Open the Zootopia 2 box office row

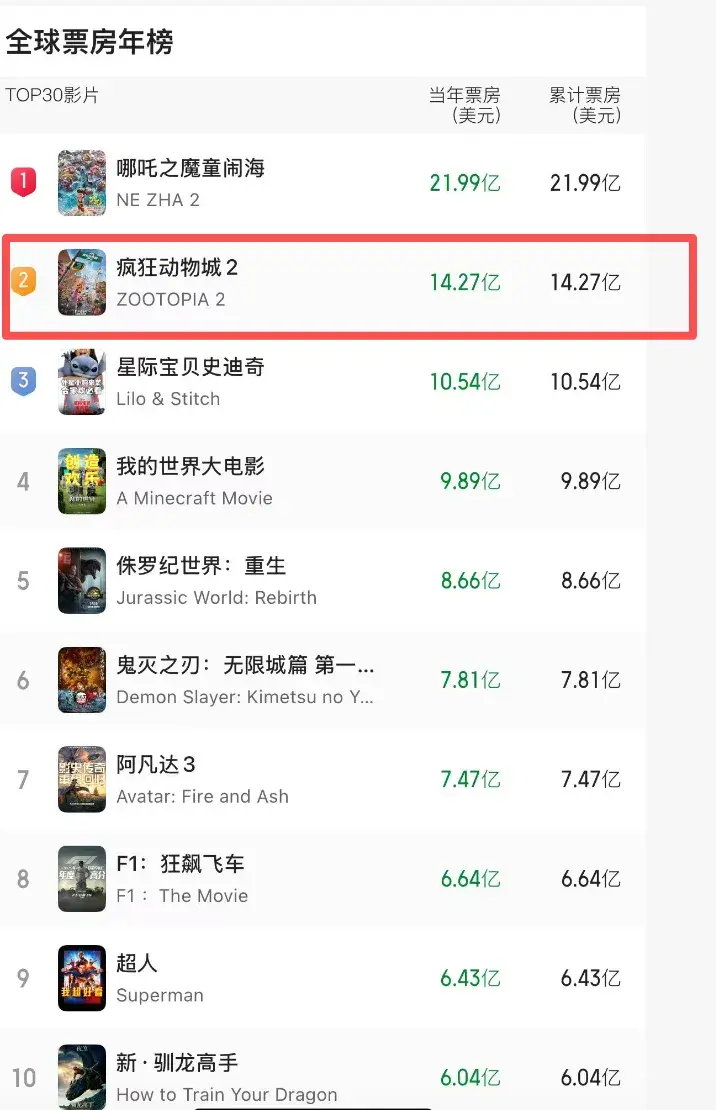[x=178, y=283]
